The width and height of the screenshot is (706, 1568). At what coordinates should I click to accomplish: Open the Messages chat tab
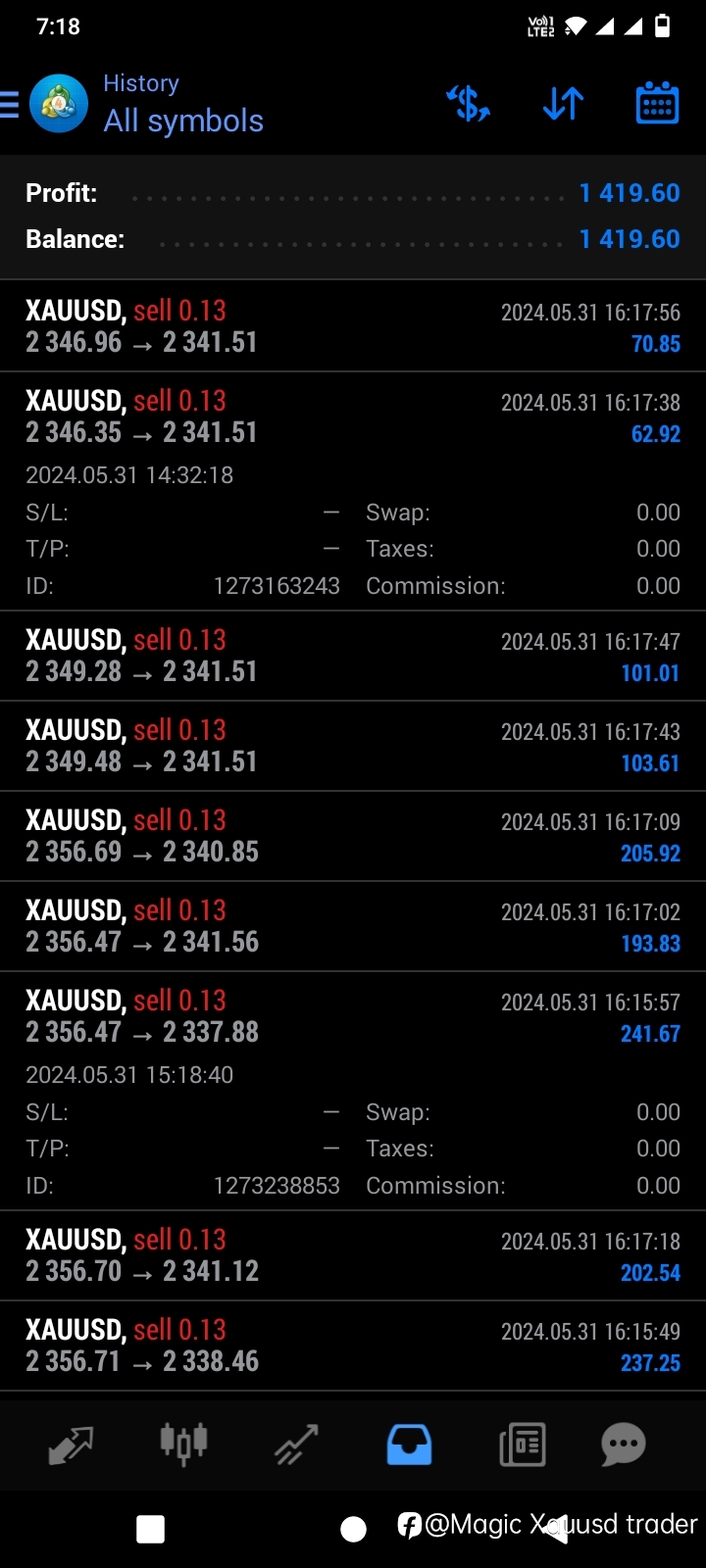[624, 1444]
